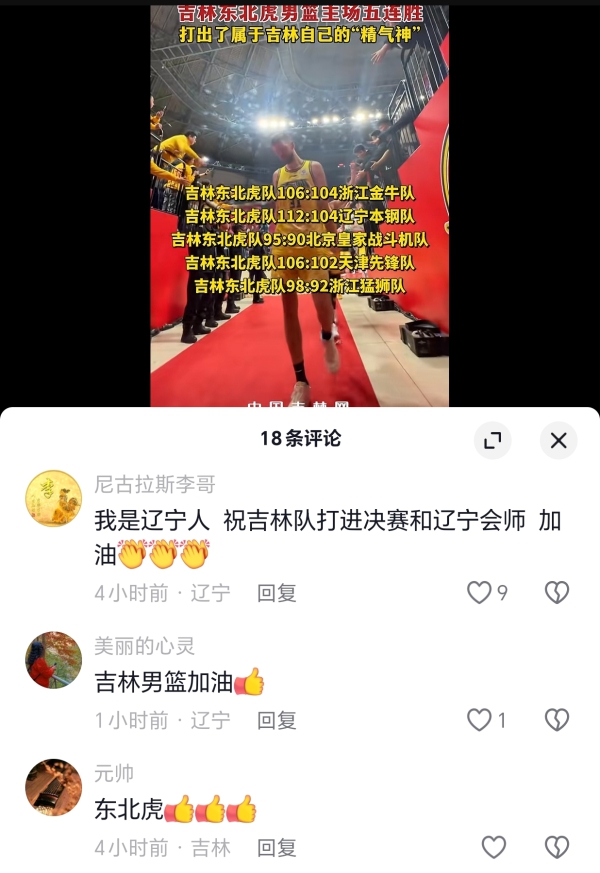Image resolution: width=600 pixels, height=873 pixels.
Task: Reply to 美丽的心灵's comment
Action: point(277,720)
